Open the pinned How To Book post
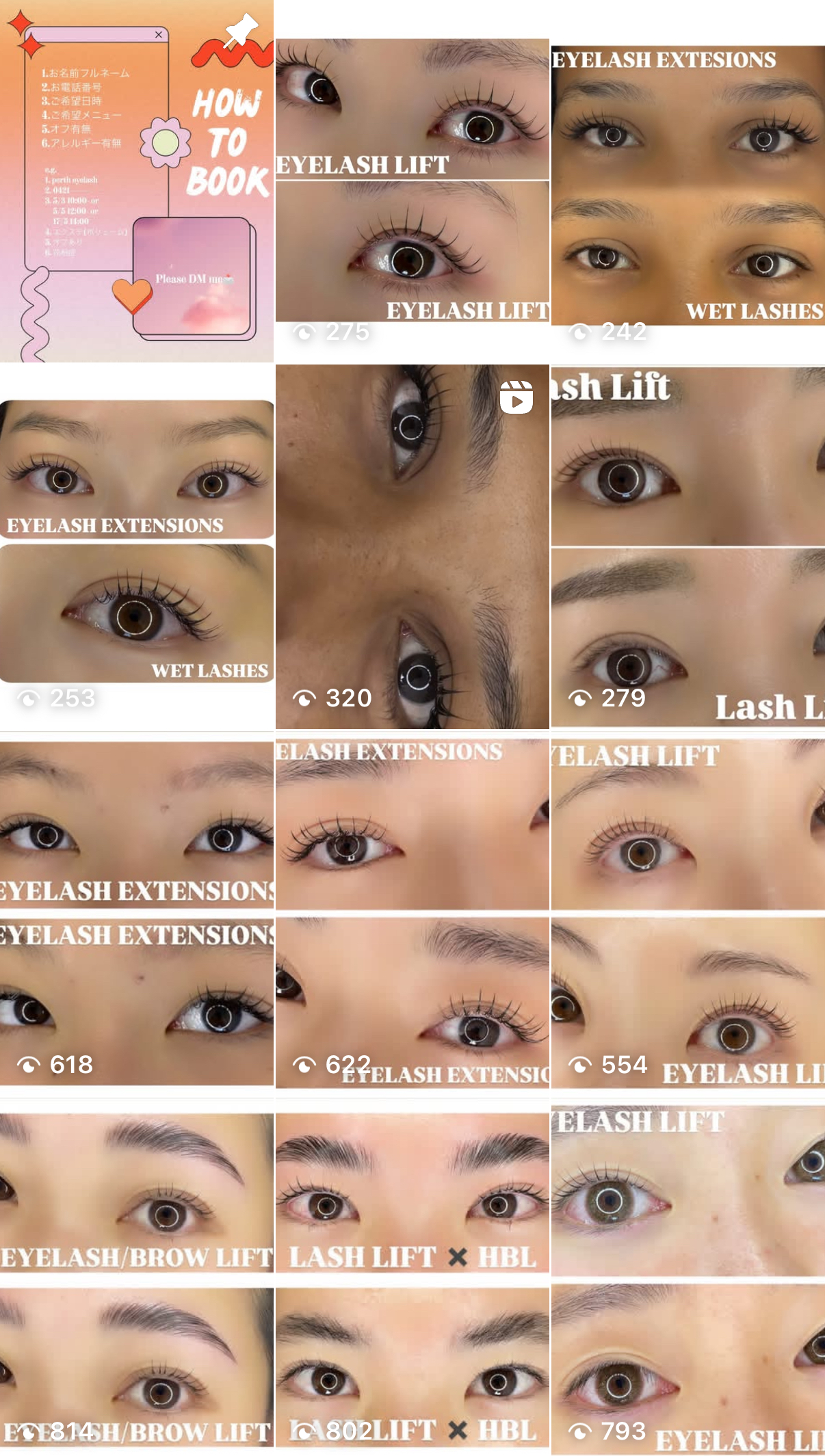The width and height of the screenshot is (825, 1456). [x=137, y=181]
